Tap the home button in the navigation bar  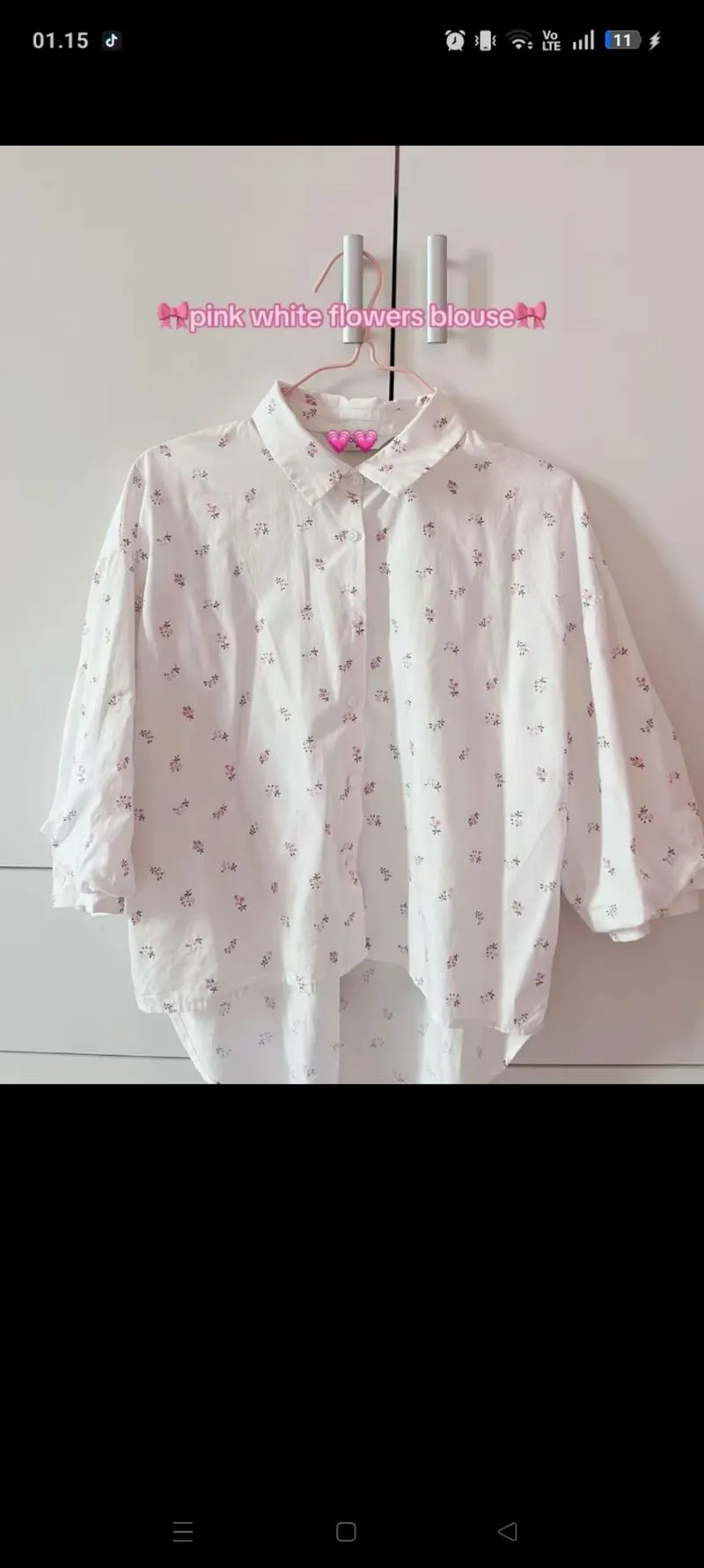[x=346, y=1532]
